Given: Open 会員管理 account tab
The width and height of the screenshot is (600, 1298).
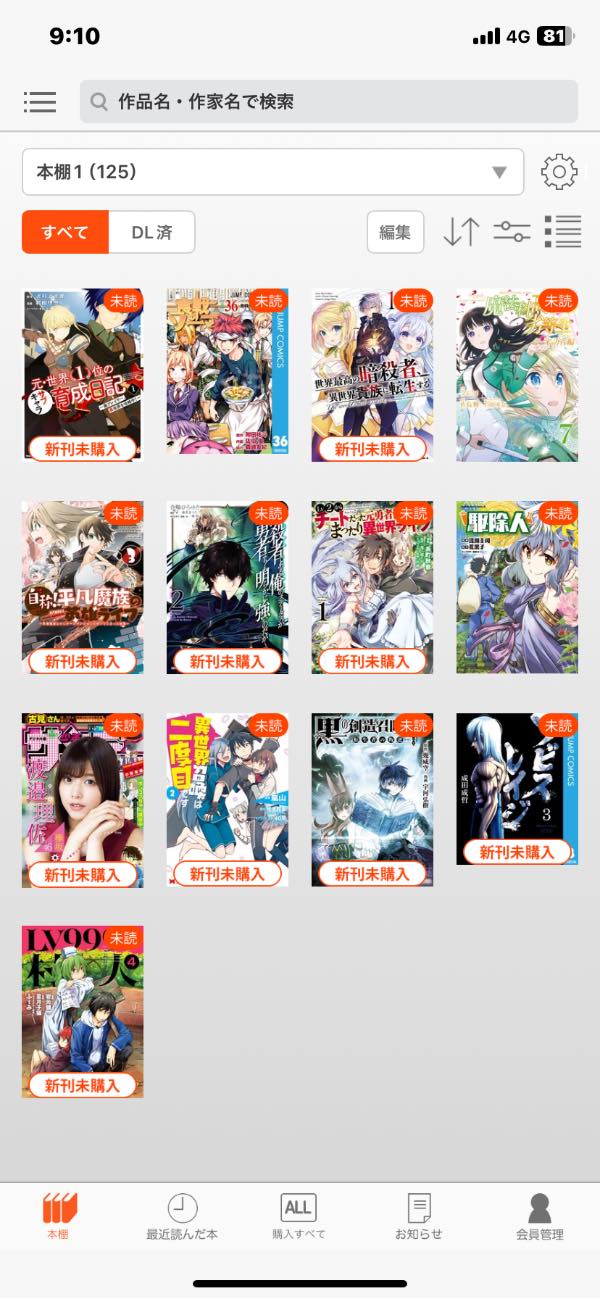Looking at the screenshot, I should [x=540, y=1216].
